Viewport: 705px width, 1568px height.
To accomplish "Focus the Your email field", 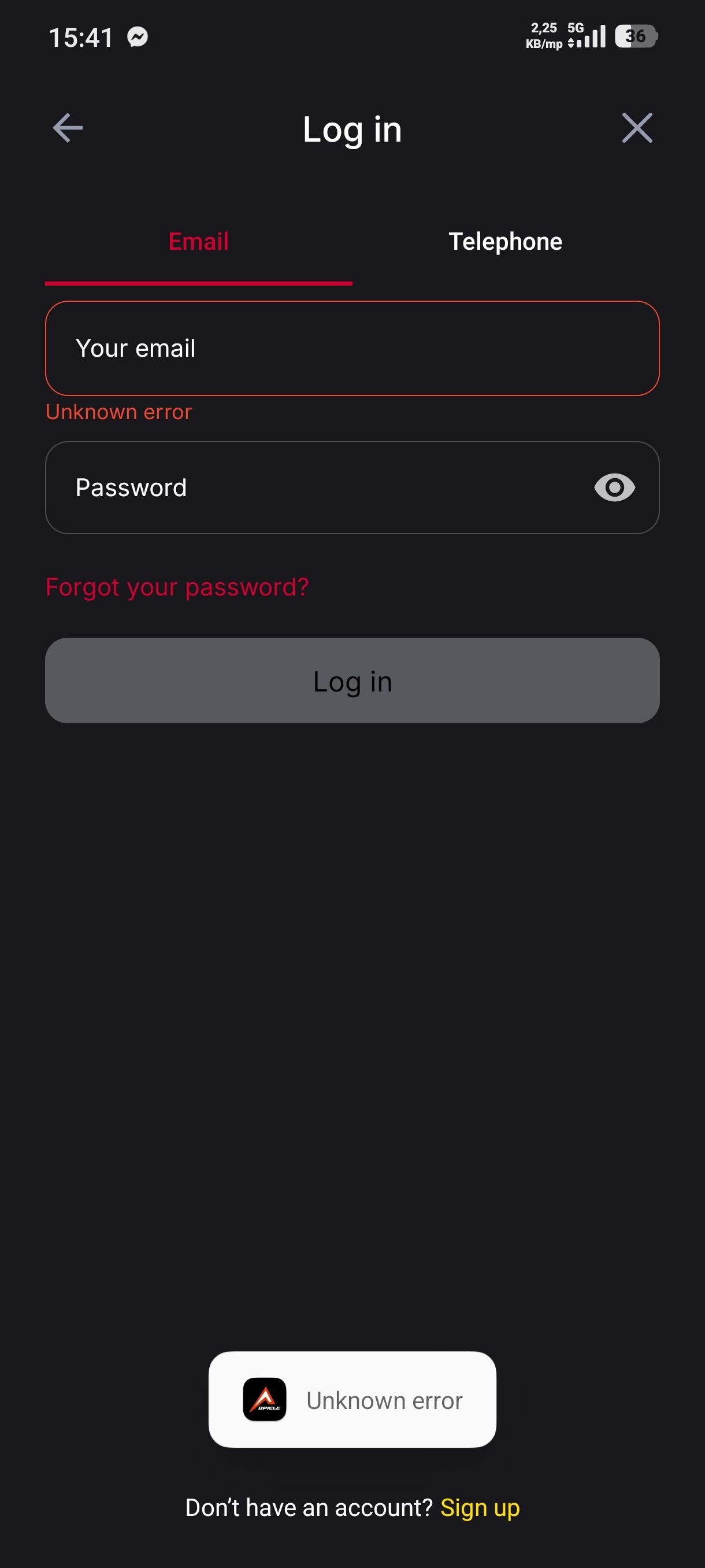I will click(x=352, y=348).
